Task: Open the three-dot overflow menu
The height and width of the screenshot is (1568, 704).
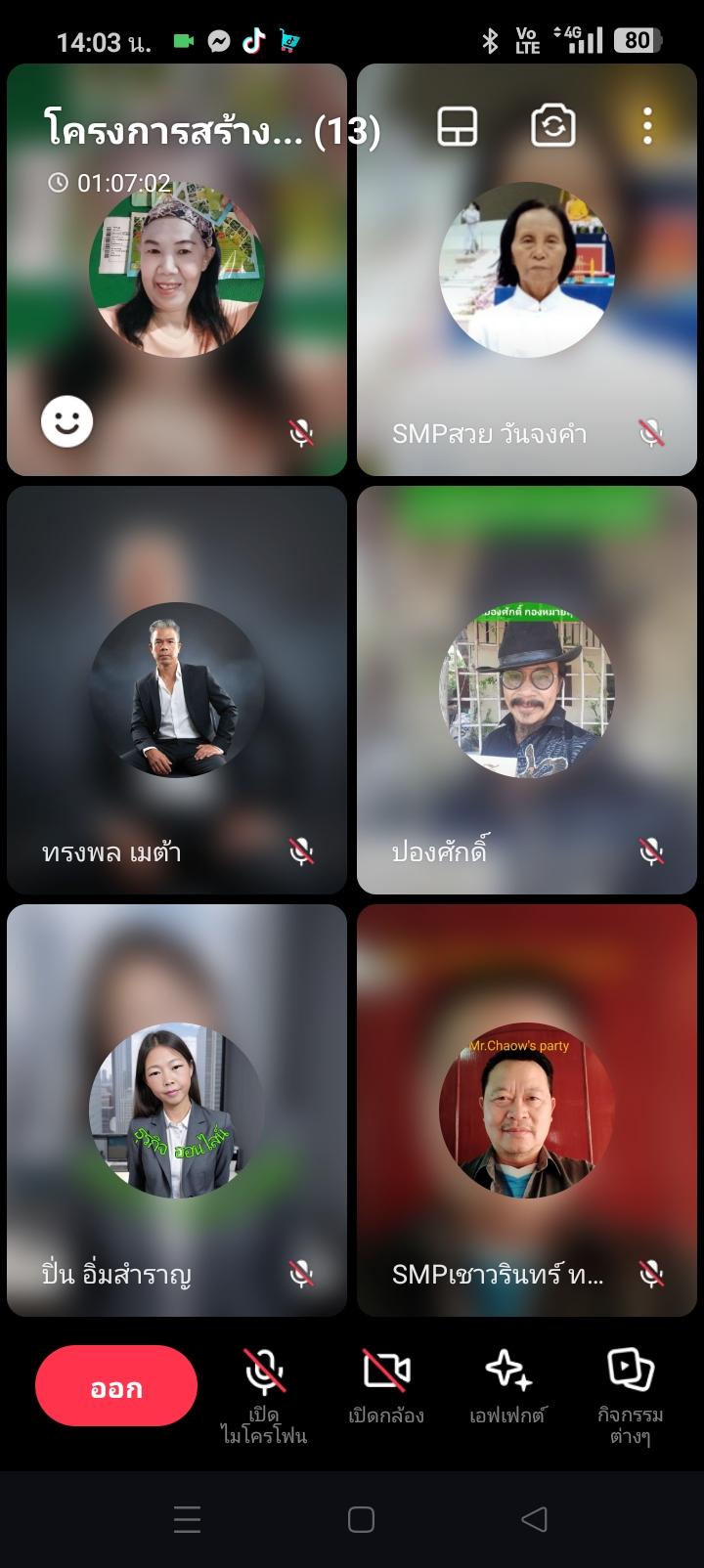Action: point(647,126)
